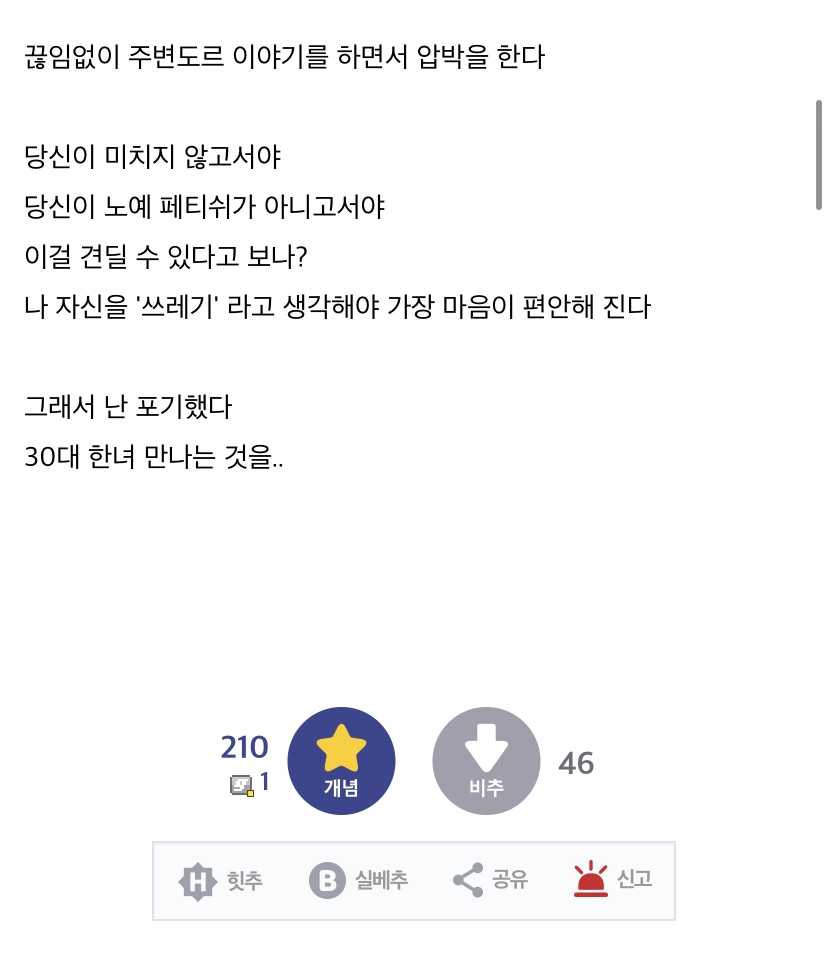The image size is (828, 965).
Task: Report the post with the red siren icon
Action: point(590,880)
